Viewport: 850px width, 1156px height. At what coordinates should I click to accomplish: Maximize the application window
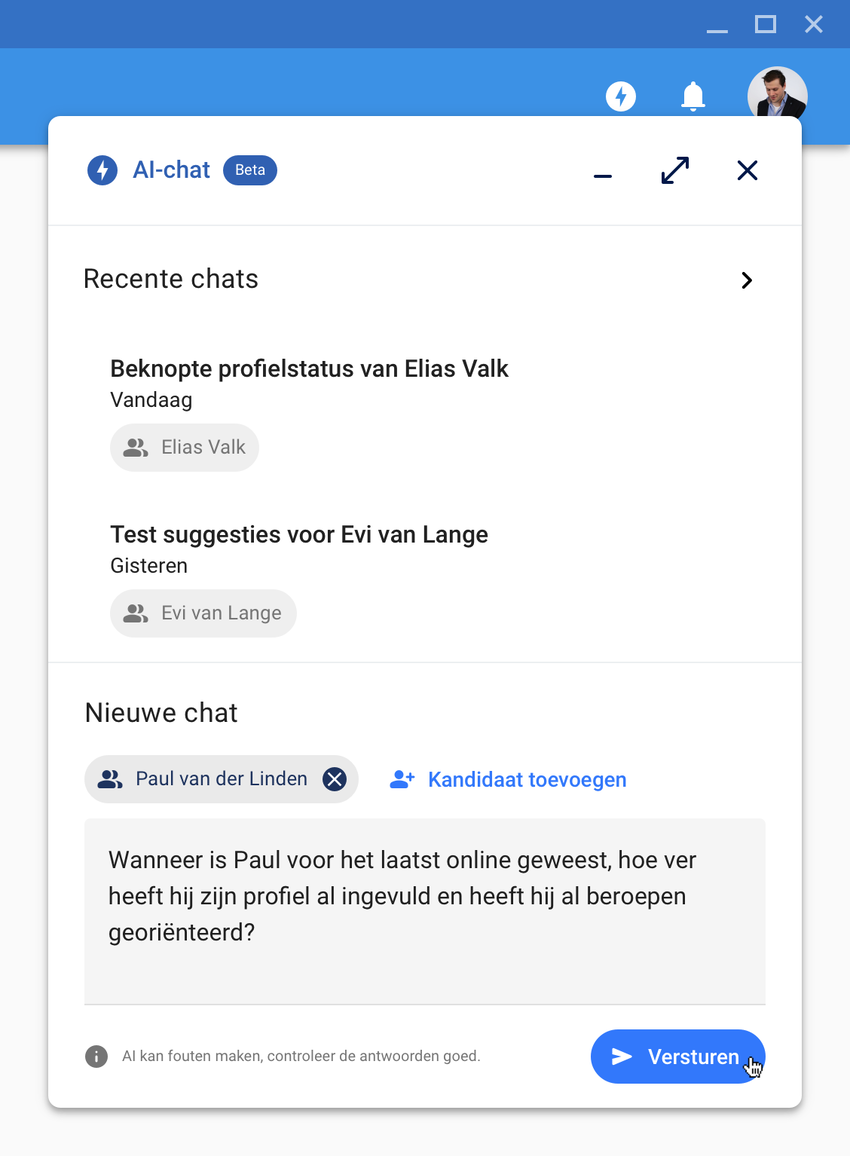(765, 24)
